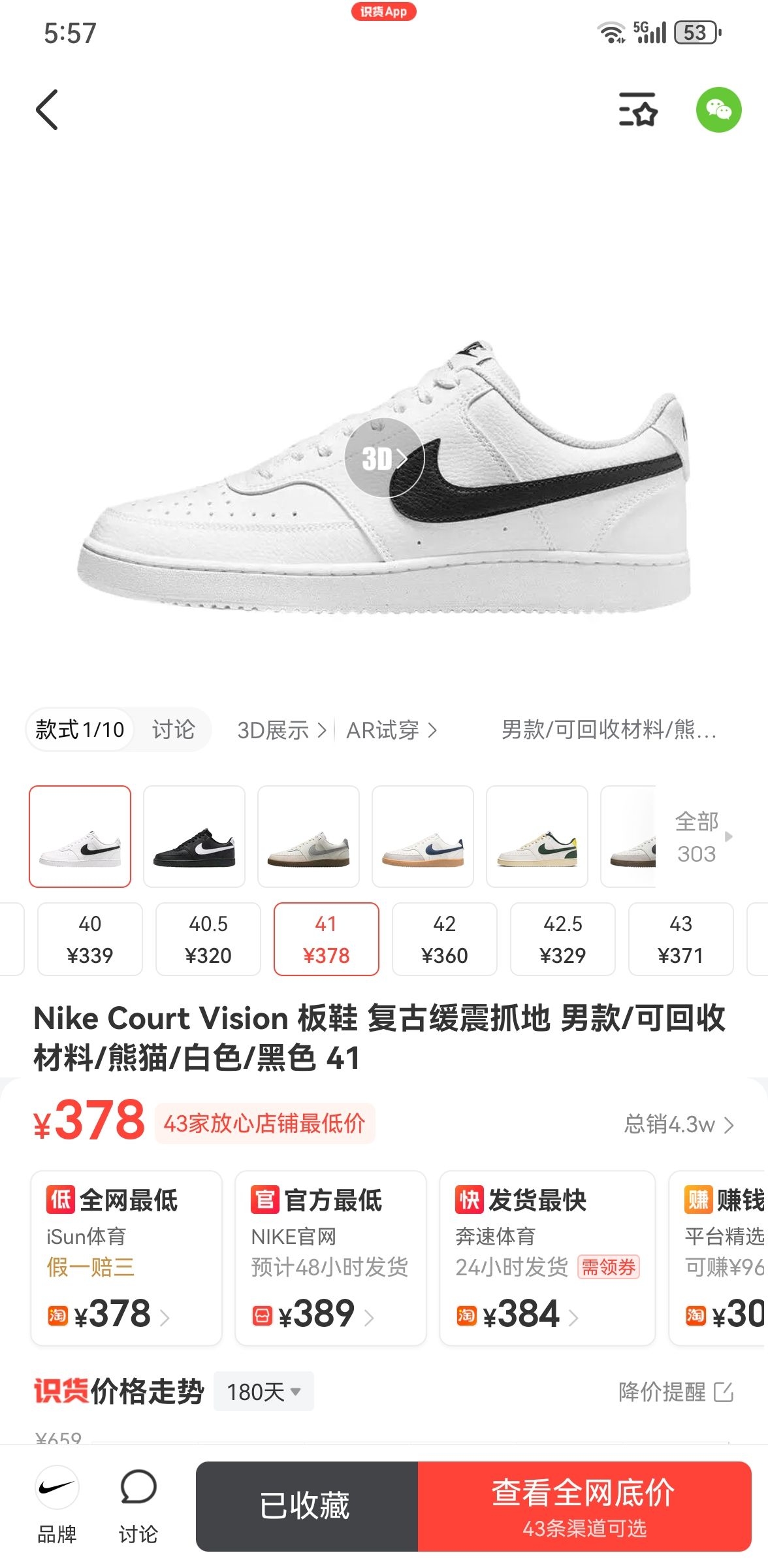Switch to the 讨论 tab above thumbnails
The image size is (768, 1568).
click(173, 729)
